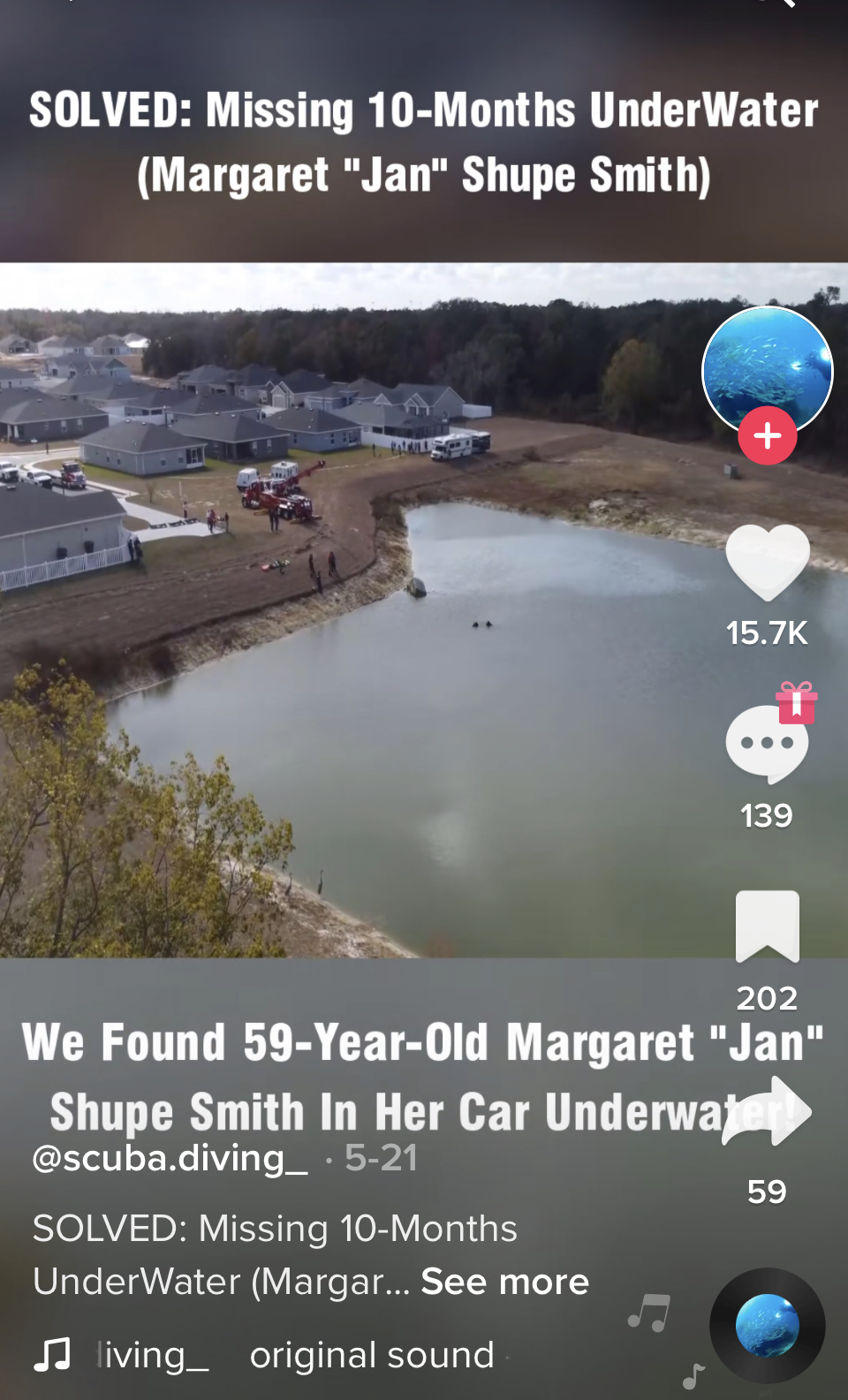Viewport: 848px width, 1400px height.
Task: Open the creator's profile picture
Action: click(x=767, y=371)
